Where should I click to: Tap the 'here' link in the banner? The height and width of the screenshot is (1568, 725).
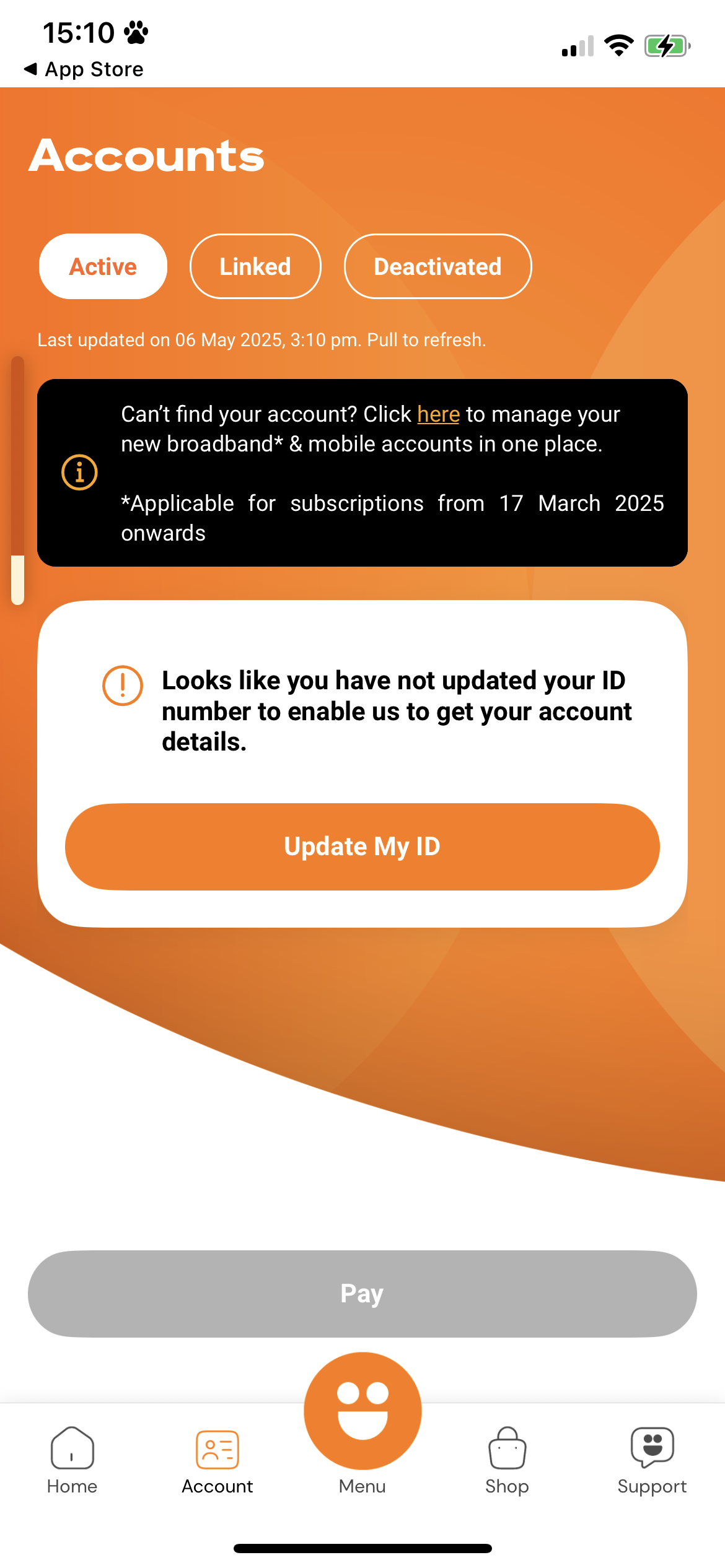click(x=438, y=414)
